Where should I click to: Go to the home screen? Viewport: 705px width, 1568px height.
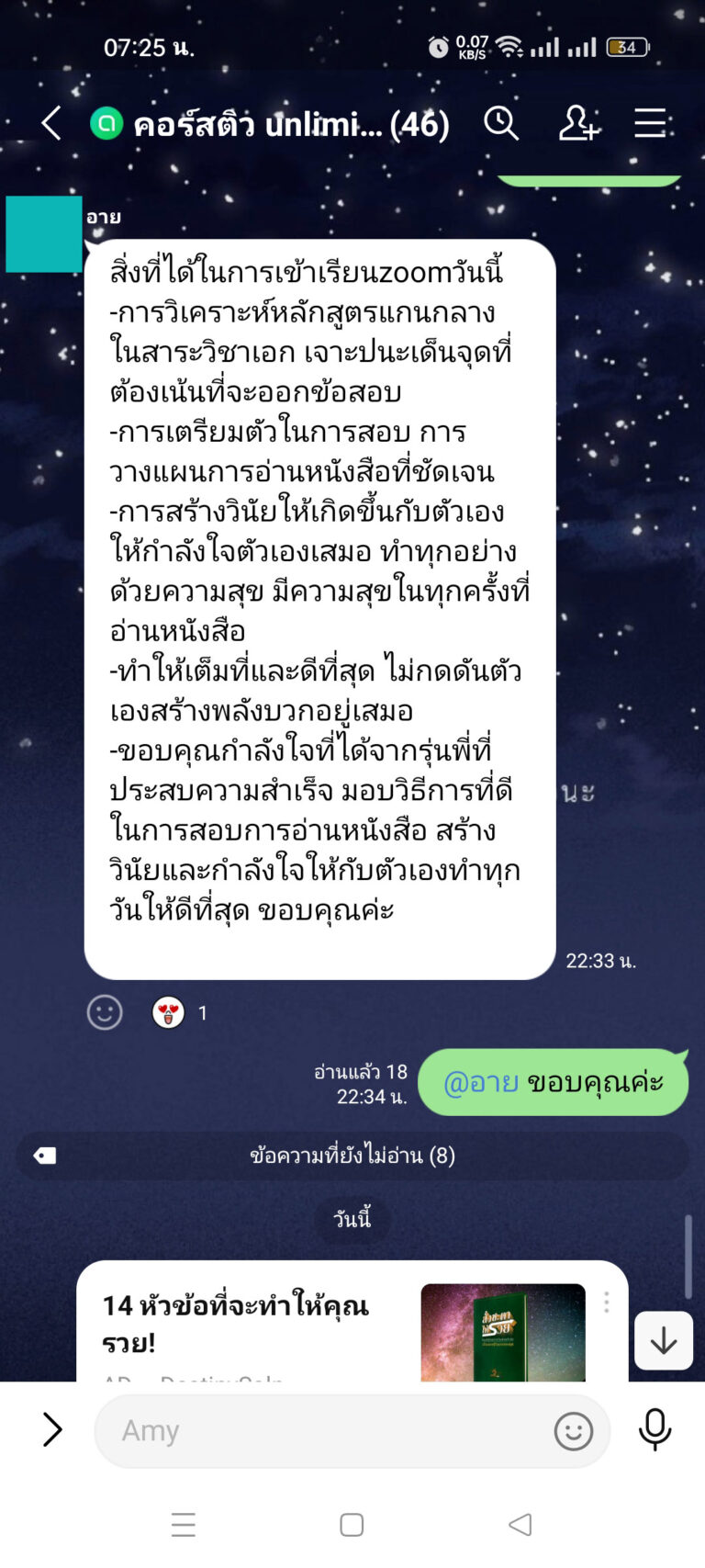(x=352, y=1525)
